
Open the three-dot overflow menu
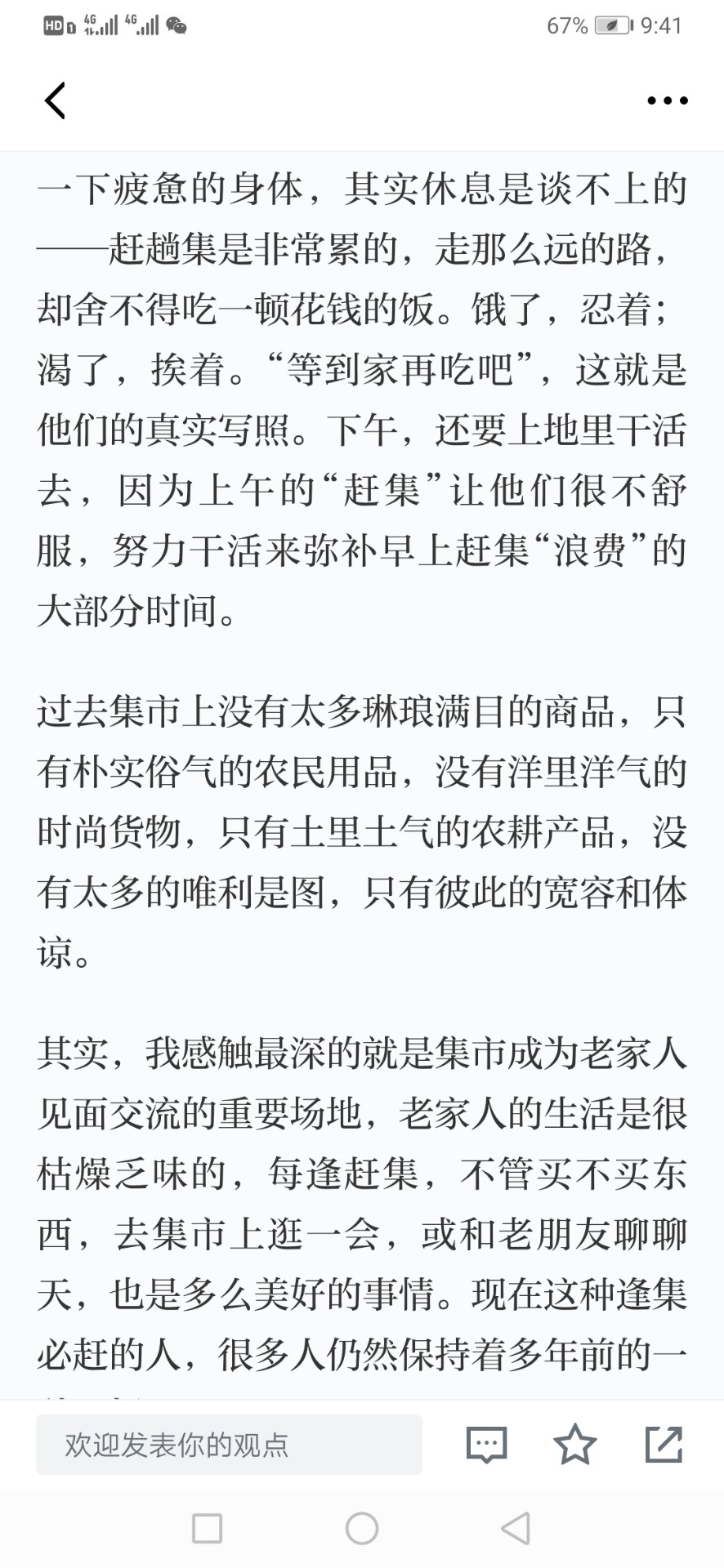(668, 100)
